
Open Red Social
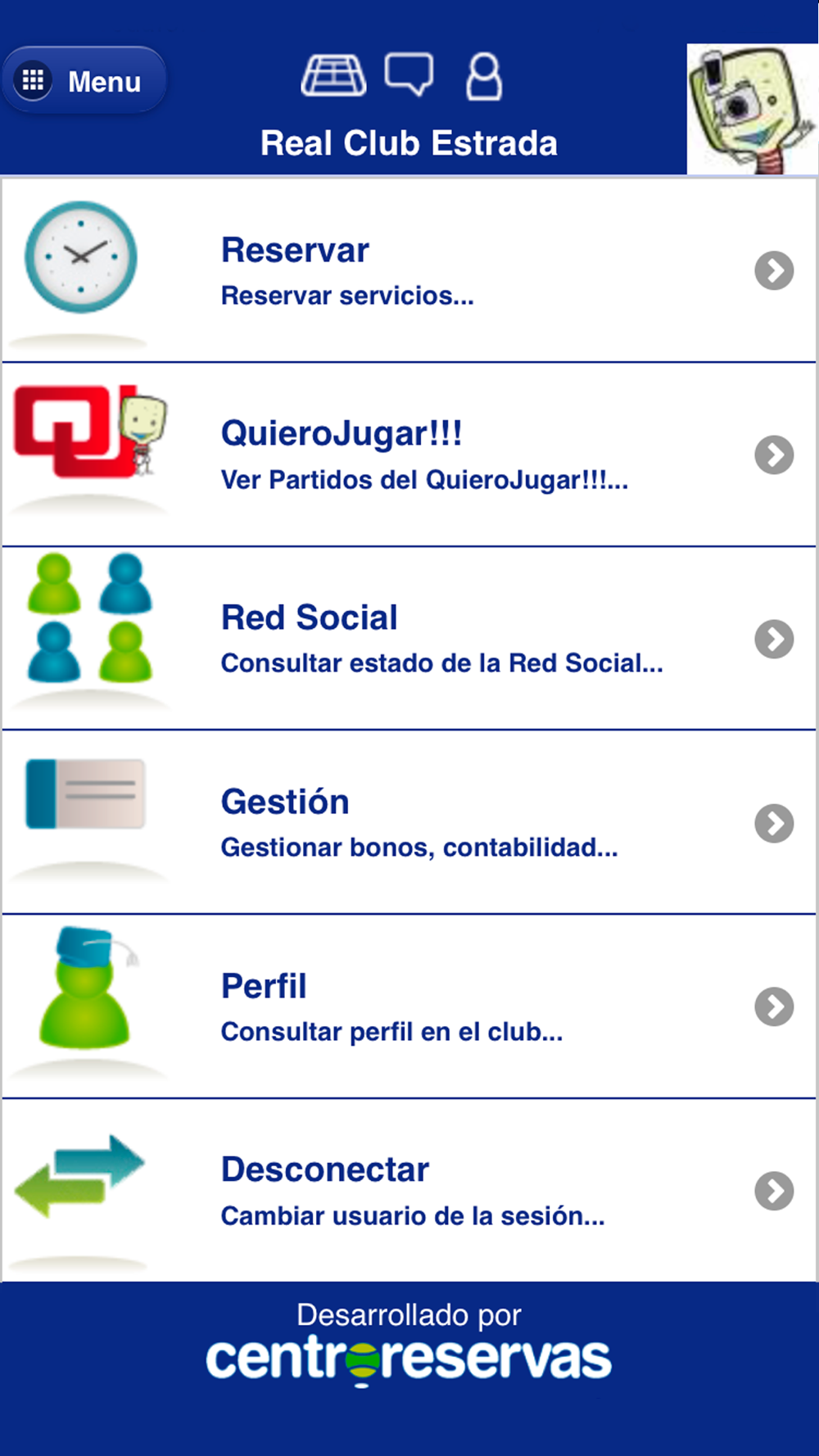[x=409, y=639]
